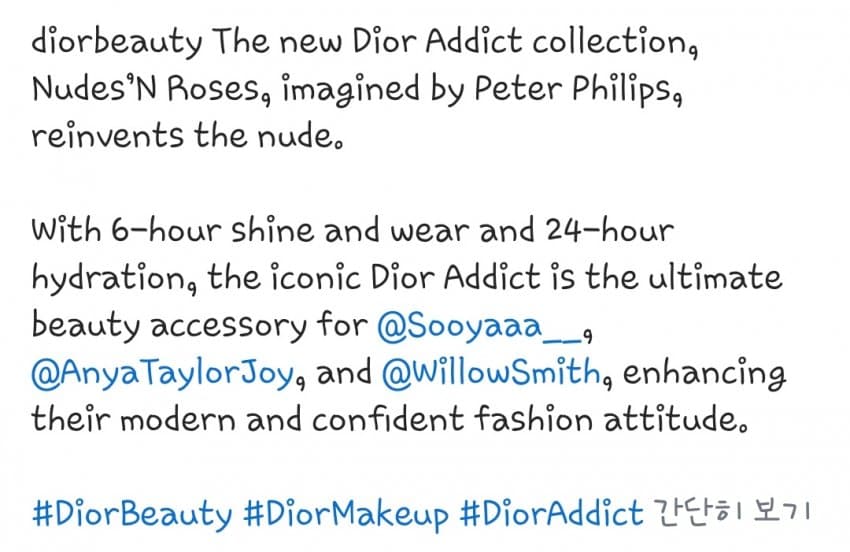Image resolution: width=850 pixels, height=552 pixels.
Task: Open the #DiorMakeup hashtag
Action: pos(346,514)
